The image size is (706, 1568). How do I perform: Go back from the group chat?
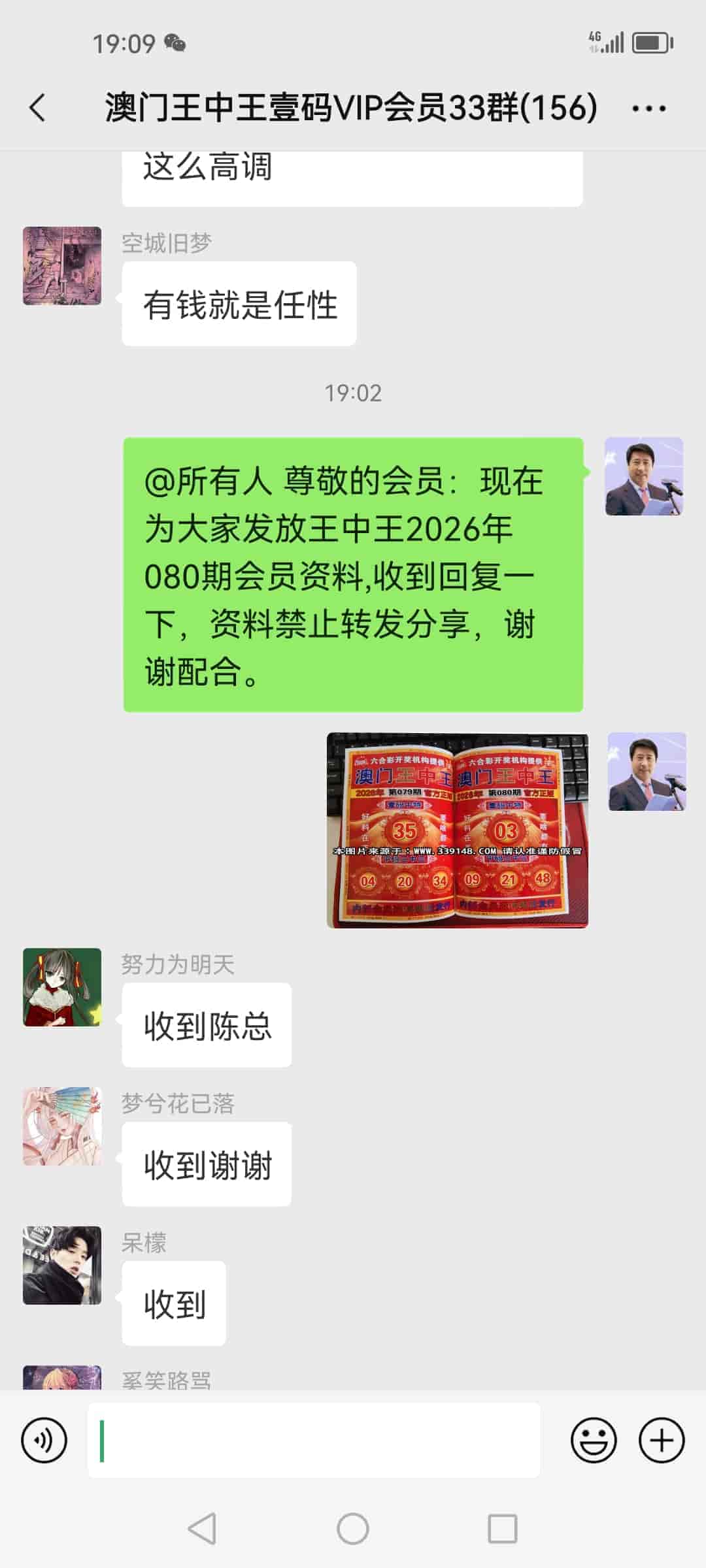[x=38, y=107]
